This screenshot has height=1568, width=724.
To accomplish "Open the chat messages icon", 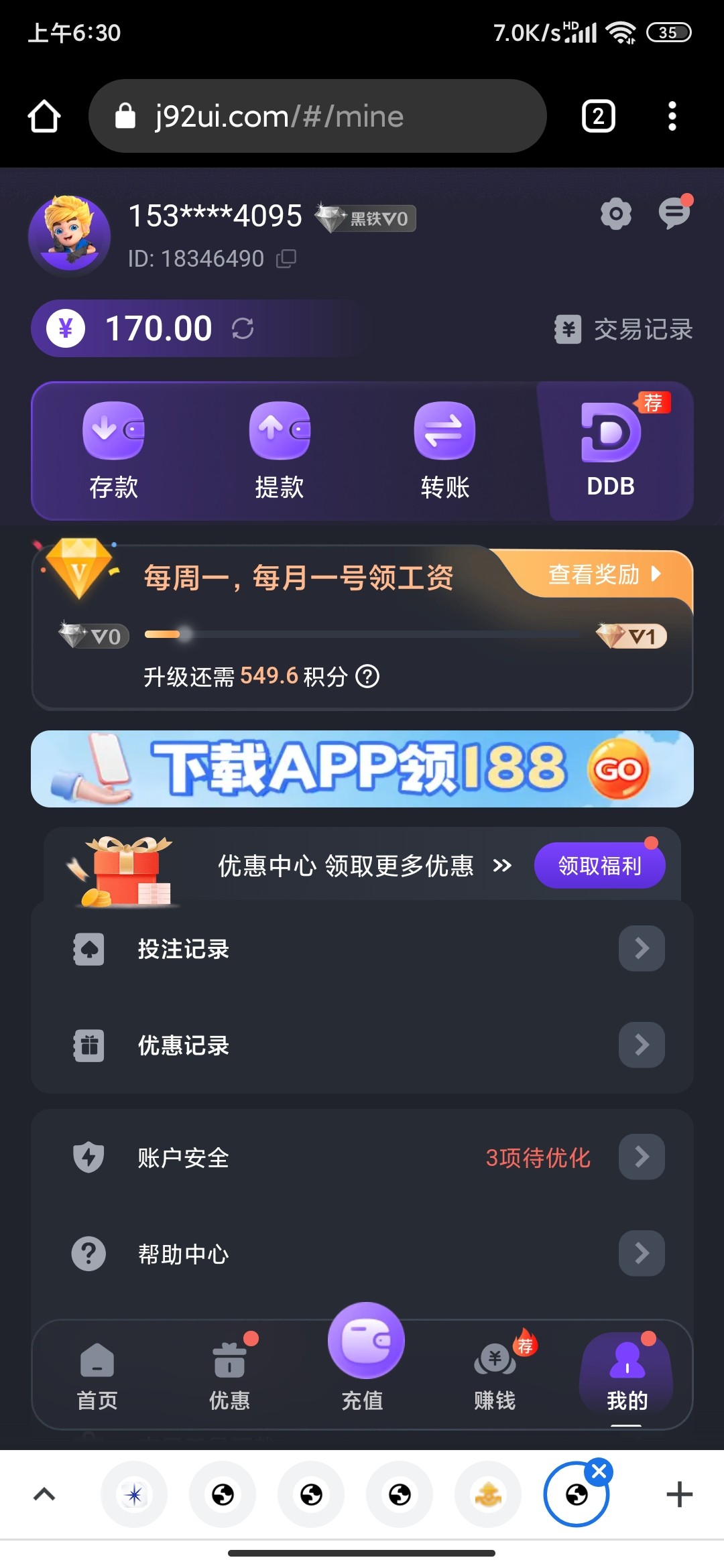I will click(674, 214).
